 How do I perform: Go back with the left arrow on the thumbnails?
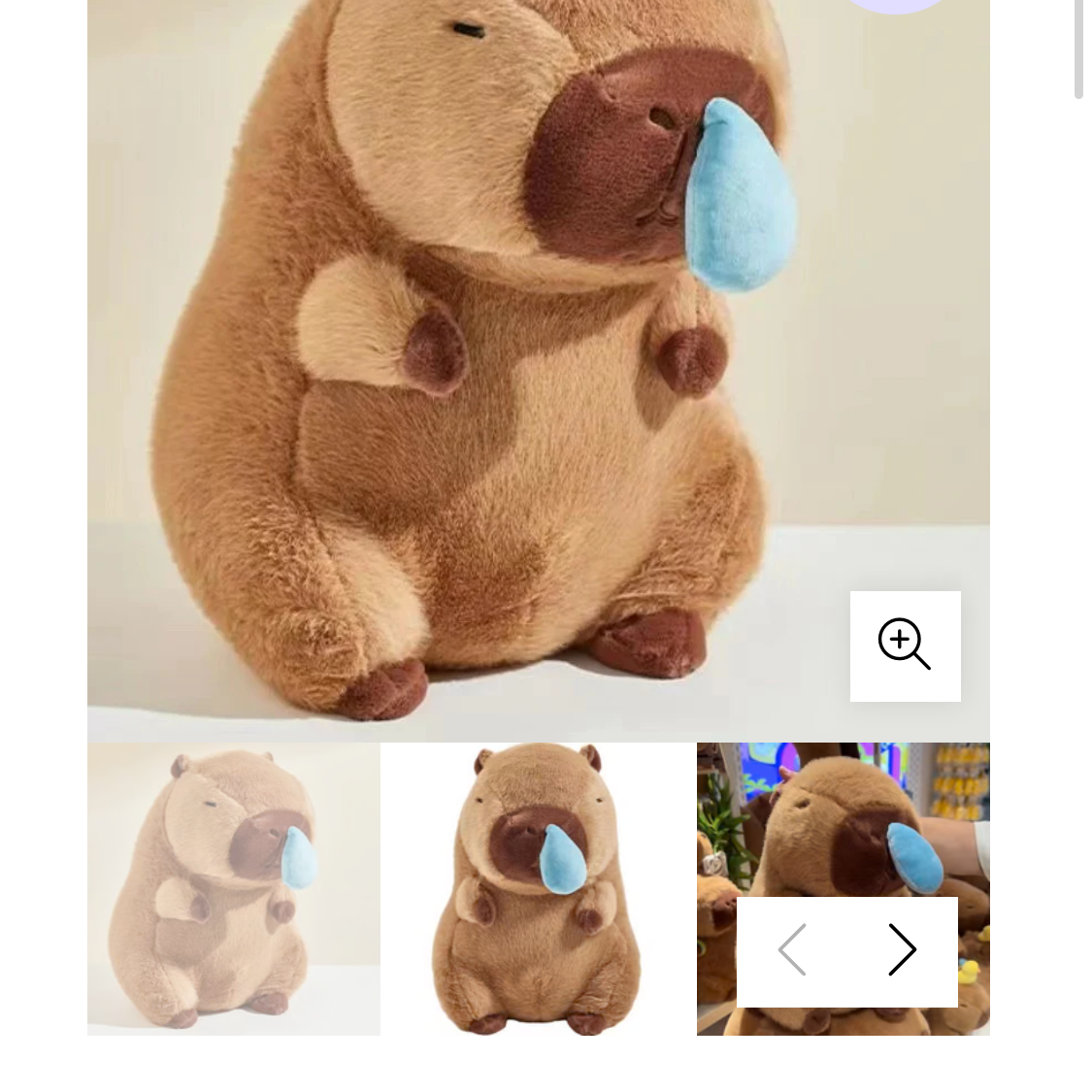pos(792,950)
